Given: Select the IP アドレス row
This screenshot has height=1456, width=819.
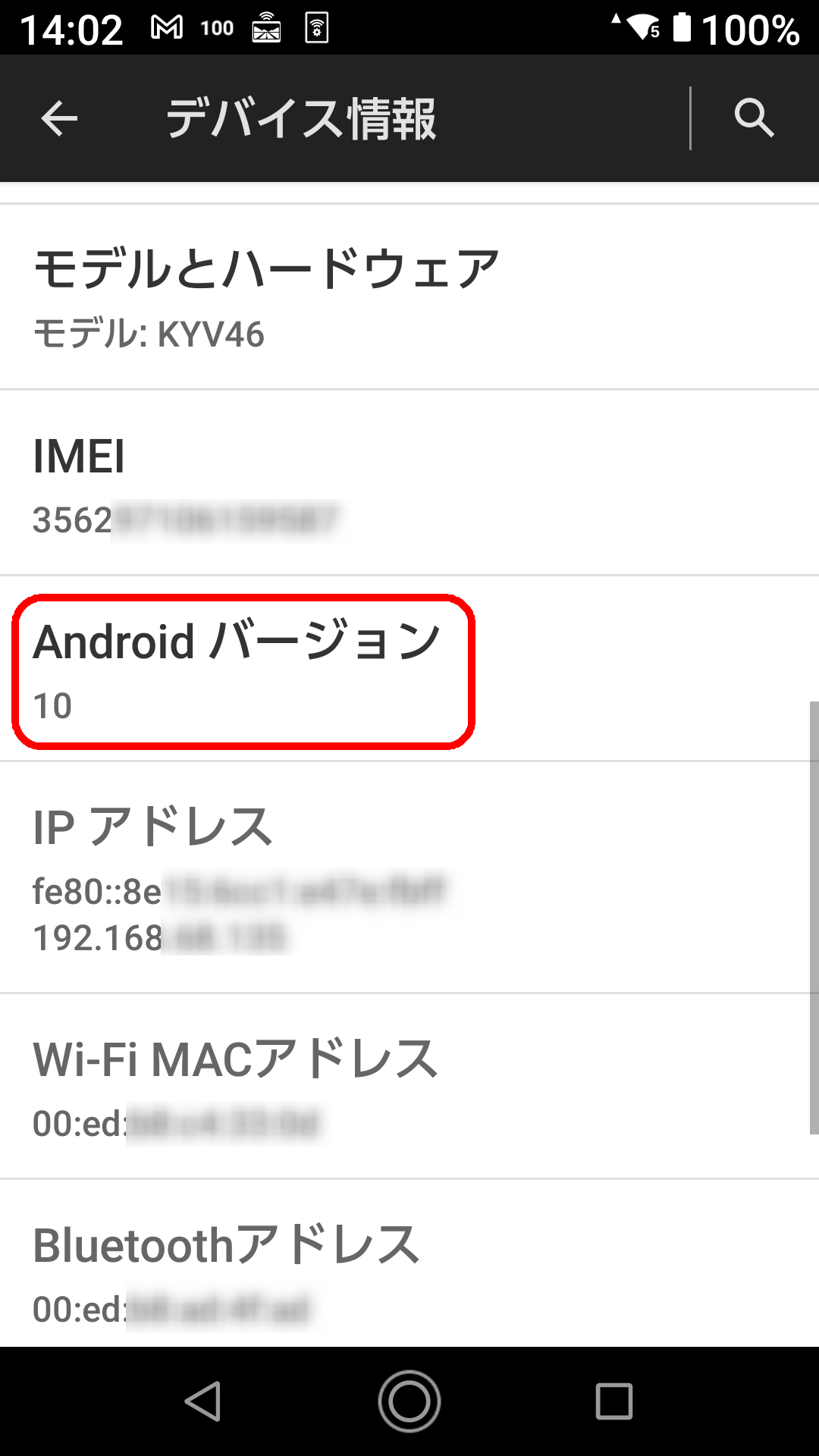Looking at the screenshot, I should click(409, 877).
